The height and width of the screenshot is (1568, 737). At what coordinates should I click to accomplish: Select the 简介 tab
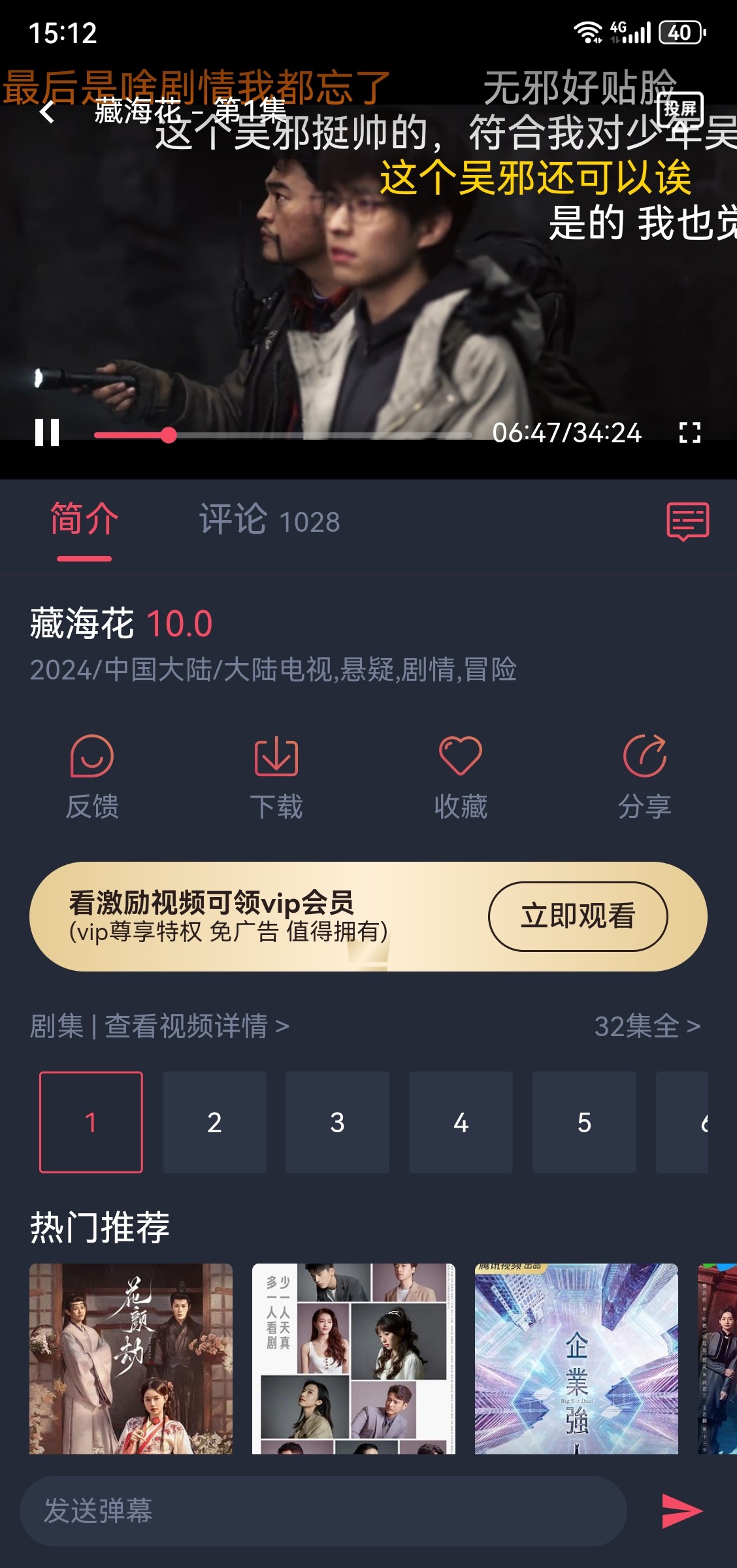pos(84,521)
